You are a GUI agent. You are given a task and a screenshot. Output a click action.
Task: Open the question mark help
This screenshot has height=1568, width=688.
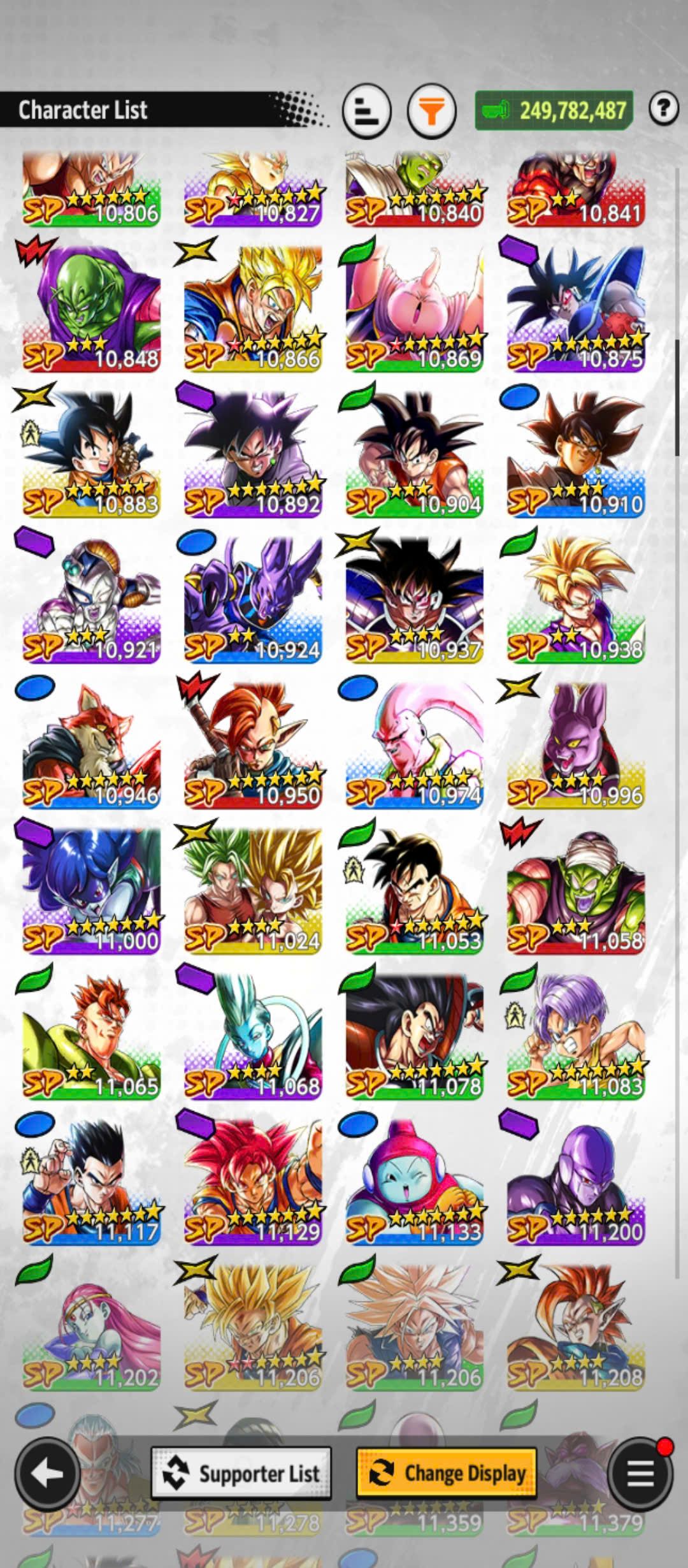coord(663,109)
